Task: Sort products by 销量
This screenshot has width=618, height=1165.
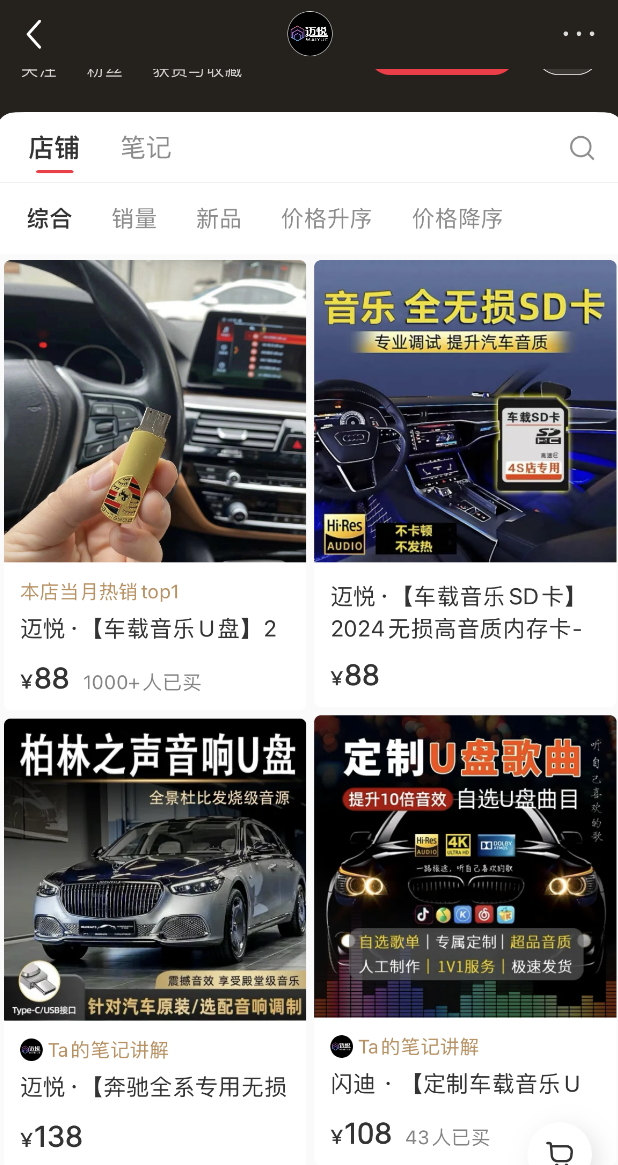Action: click(x=134, y=218)
